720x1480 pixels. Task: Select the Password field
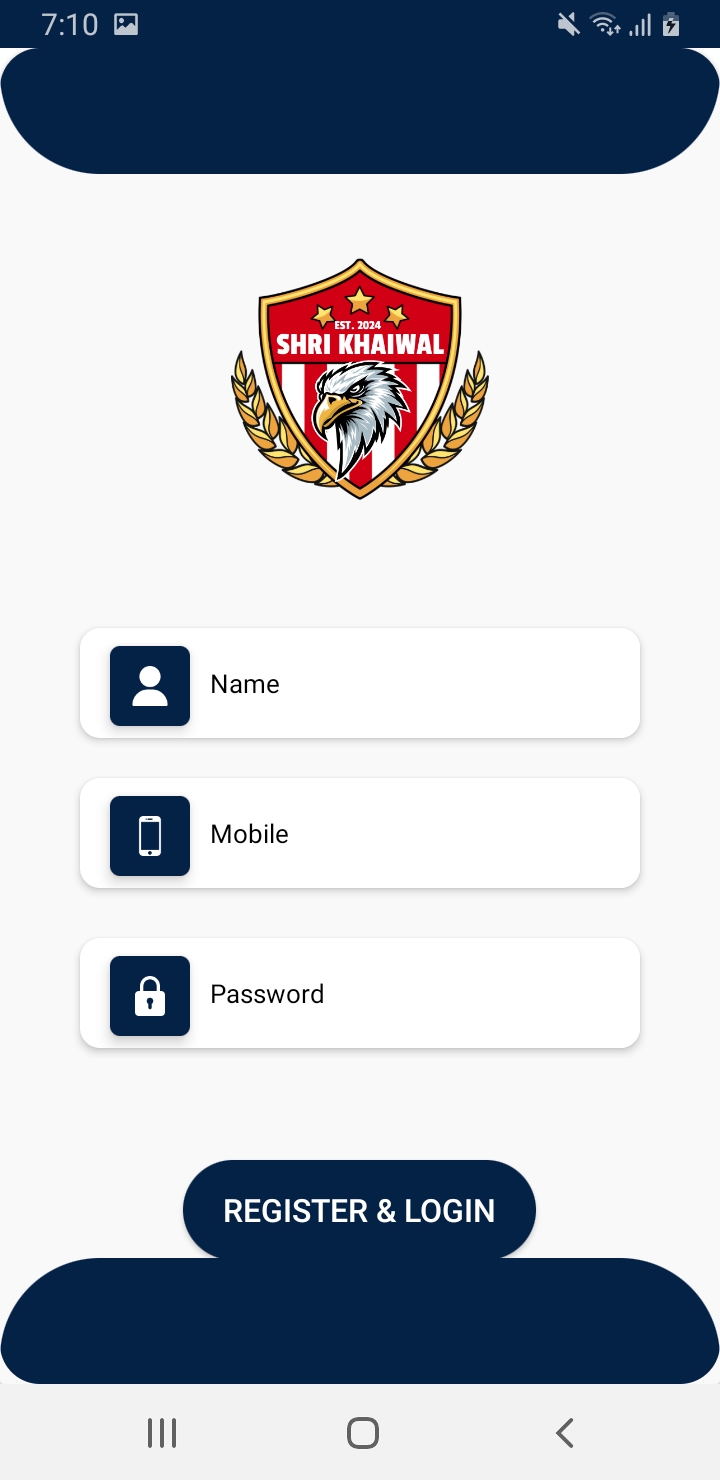pos(400,994)
